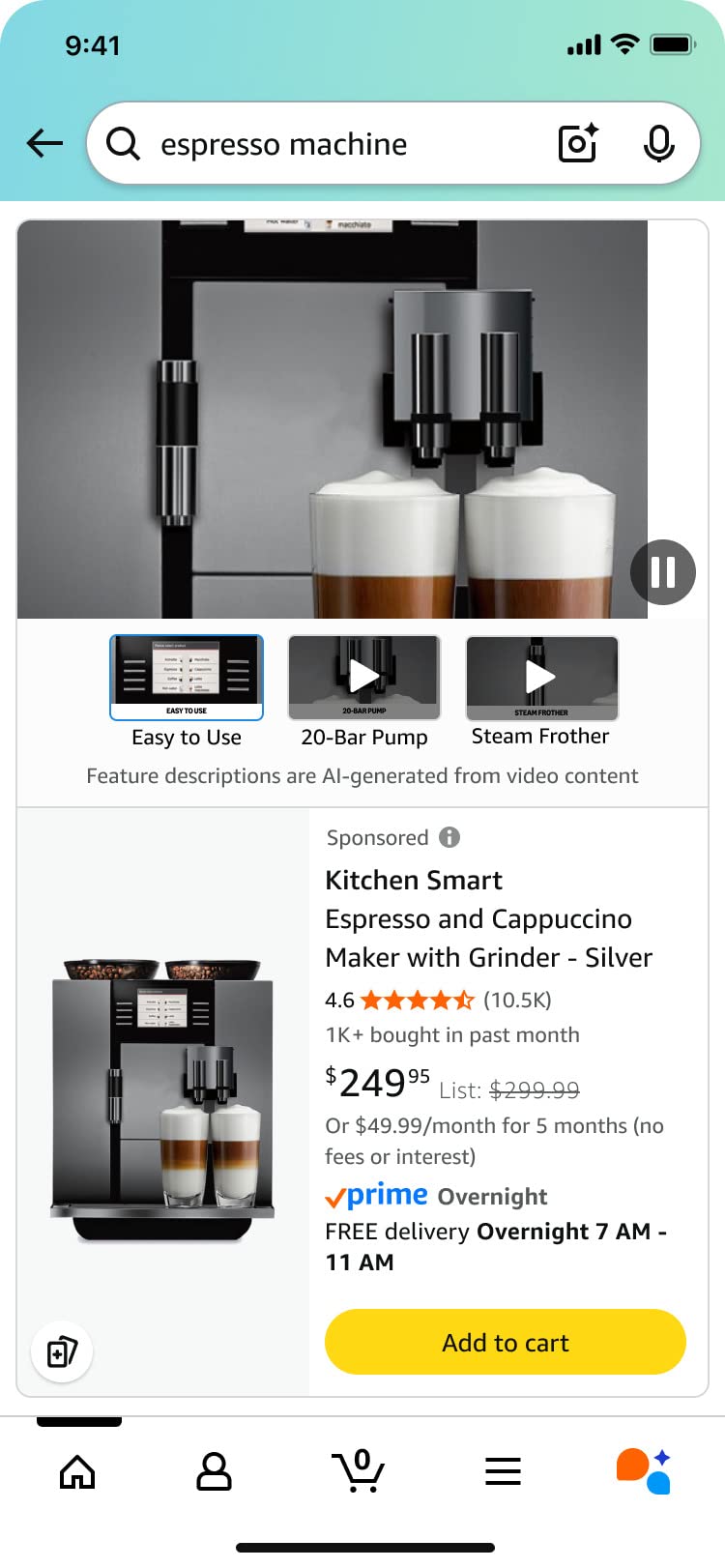Screen dimensions: 725x1568
Task: Open the hamburger menu
Action: click(x=503, y=1470)
